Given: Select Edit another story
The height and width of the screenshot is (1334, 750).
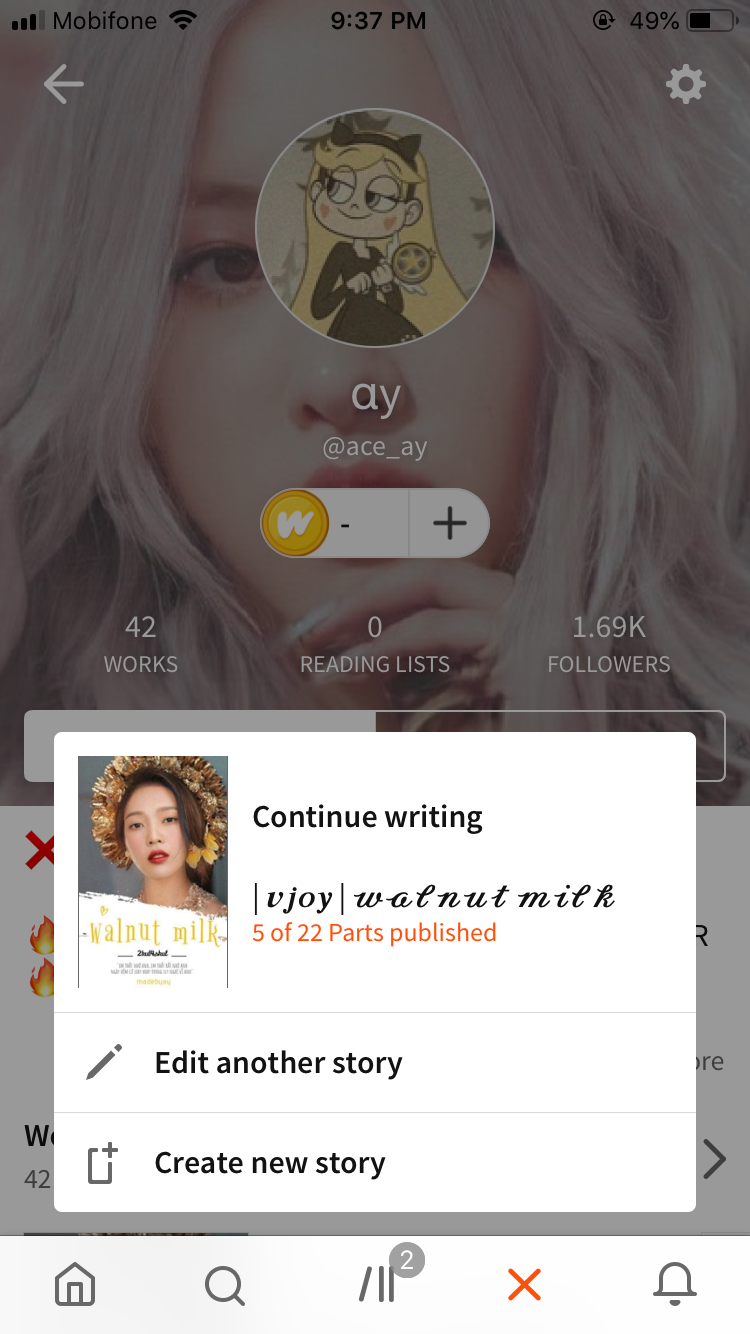Looking at the screenshot, I should 375,1062.
